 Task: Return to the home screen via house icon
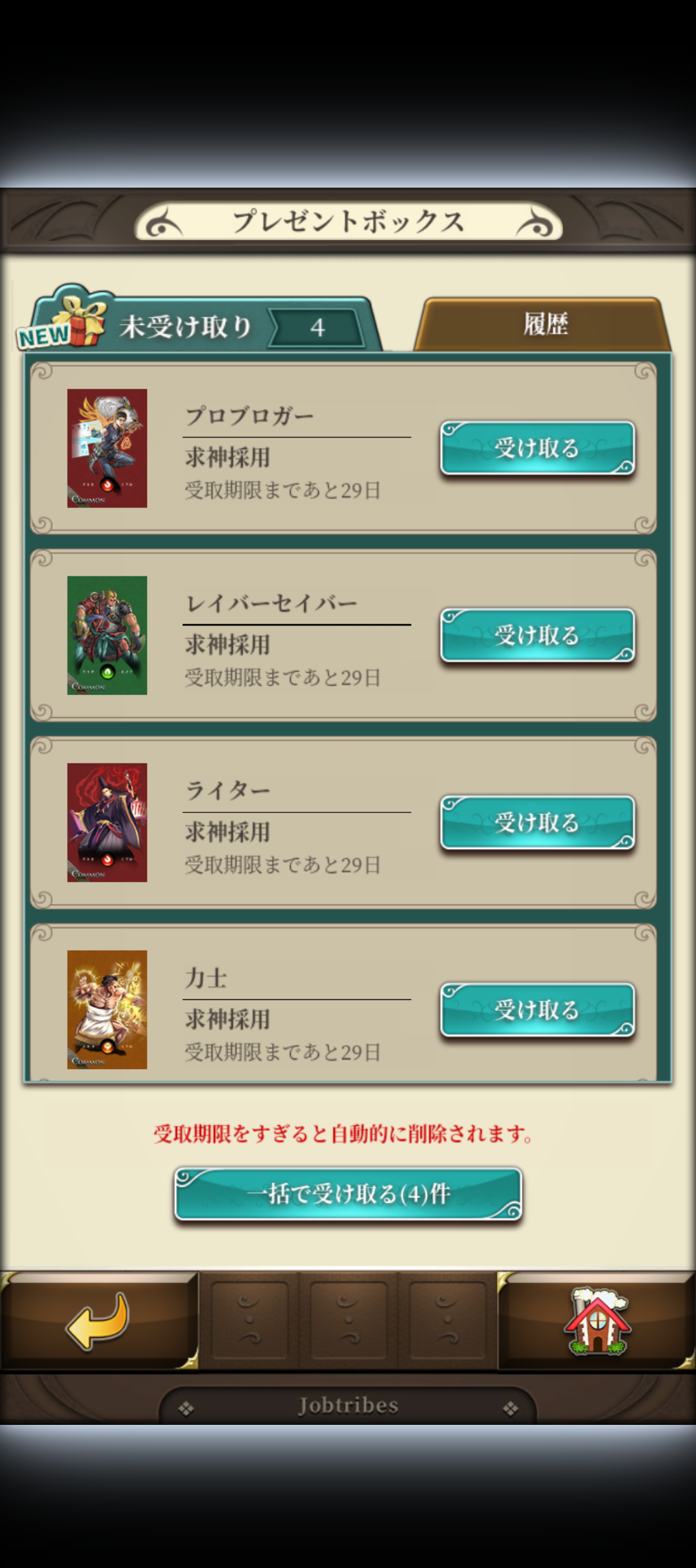click(597, 1320)
